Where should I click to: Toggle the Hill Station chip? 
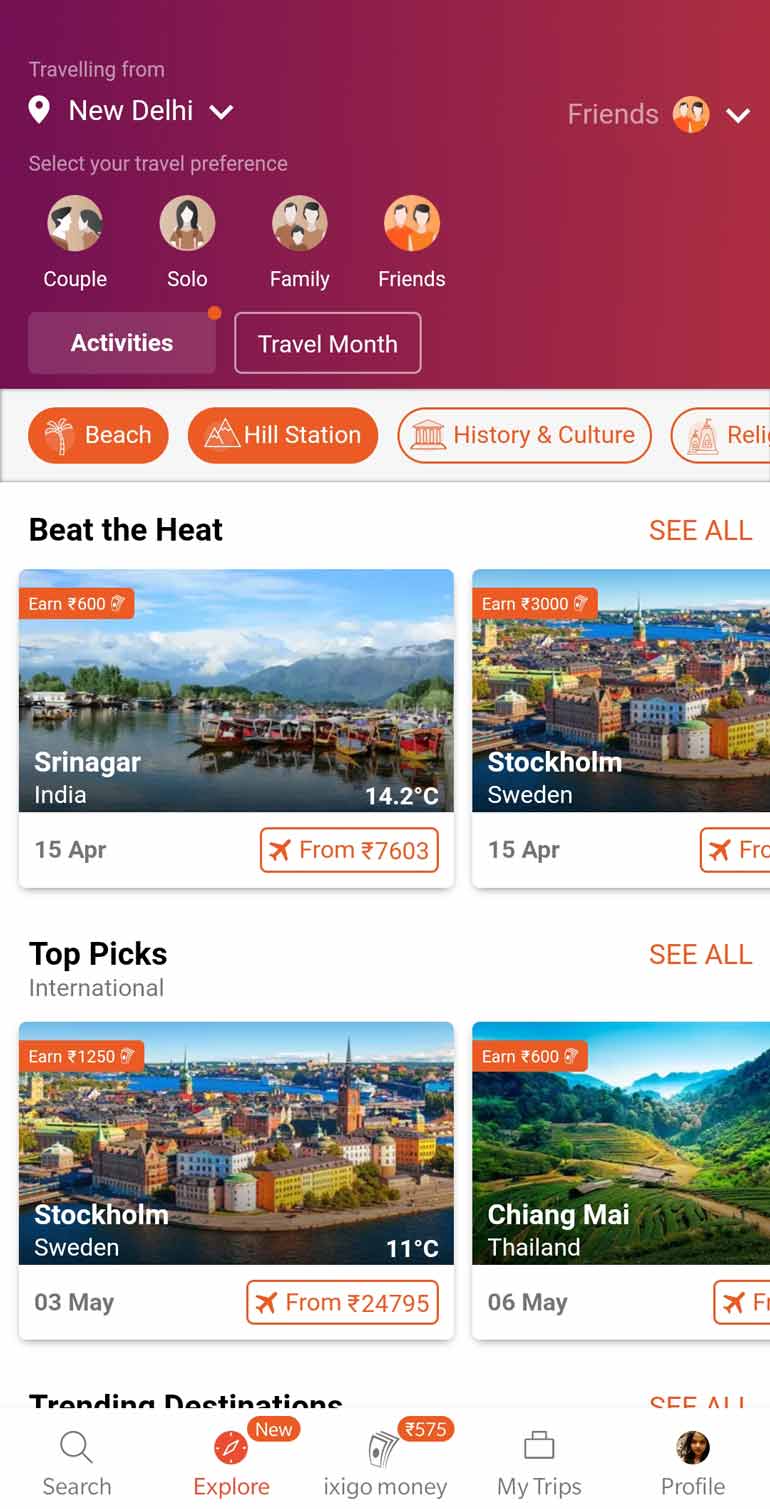[x=283, y=435]
